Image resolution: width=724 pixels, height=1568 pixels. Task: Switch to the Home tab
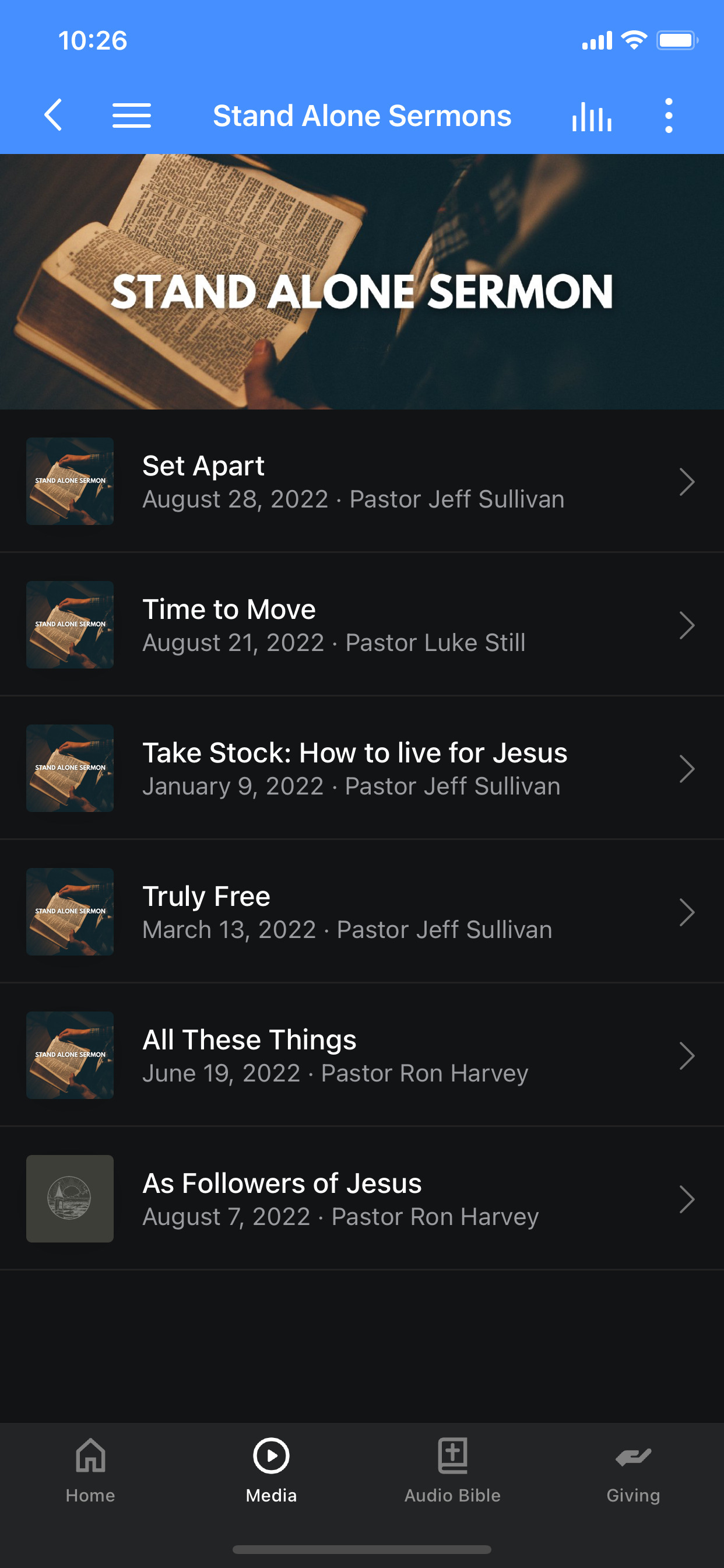(90, 1469)
